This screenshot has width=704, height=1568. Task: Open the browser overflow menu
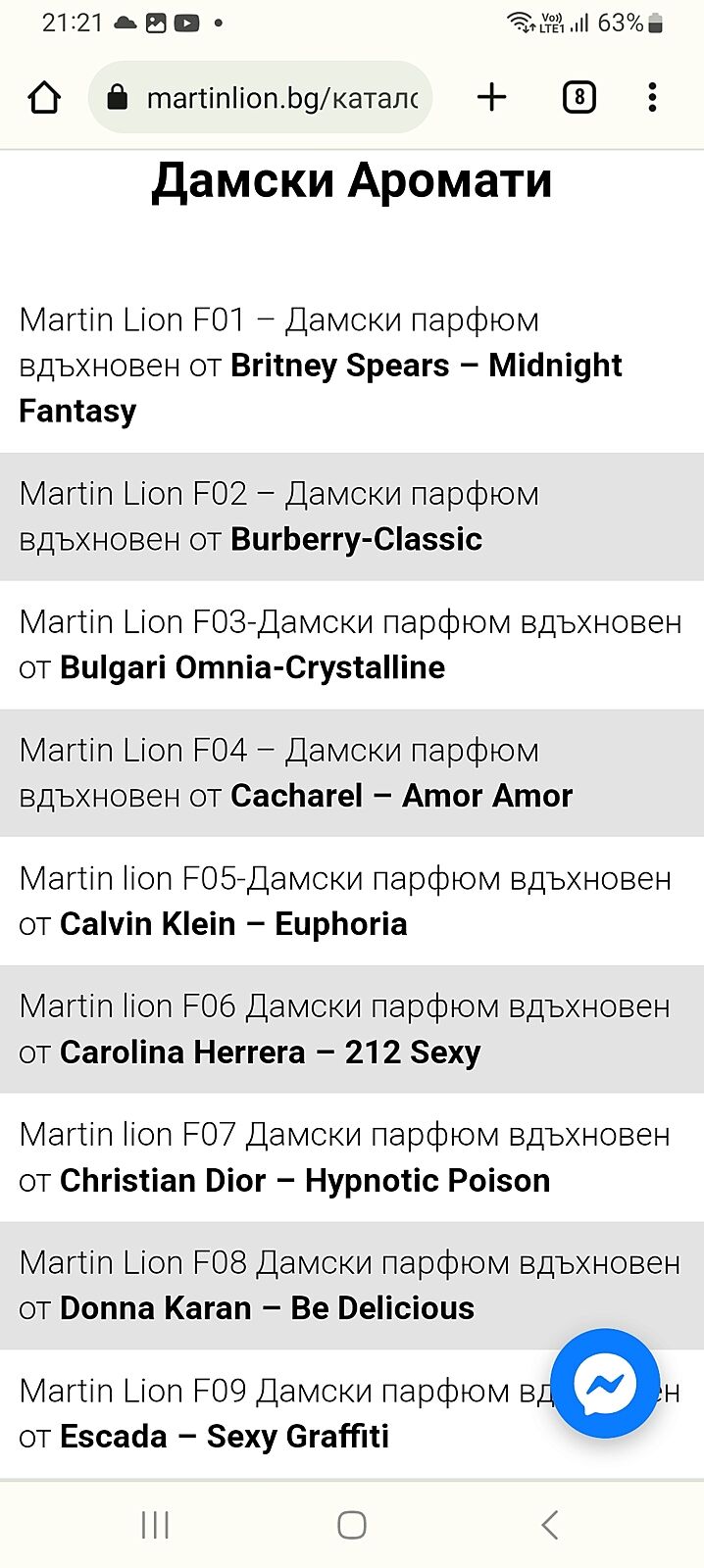[x=652, y=97]
